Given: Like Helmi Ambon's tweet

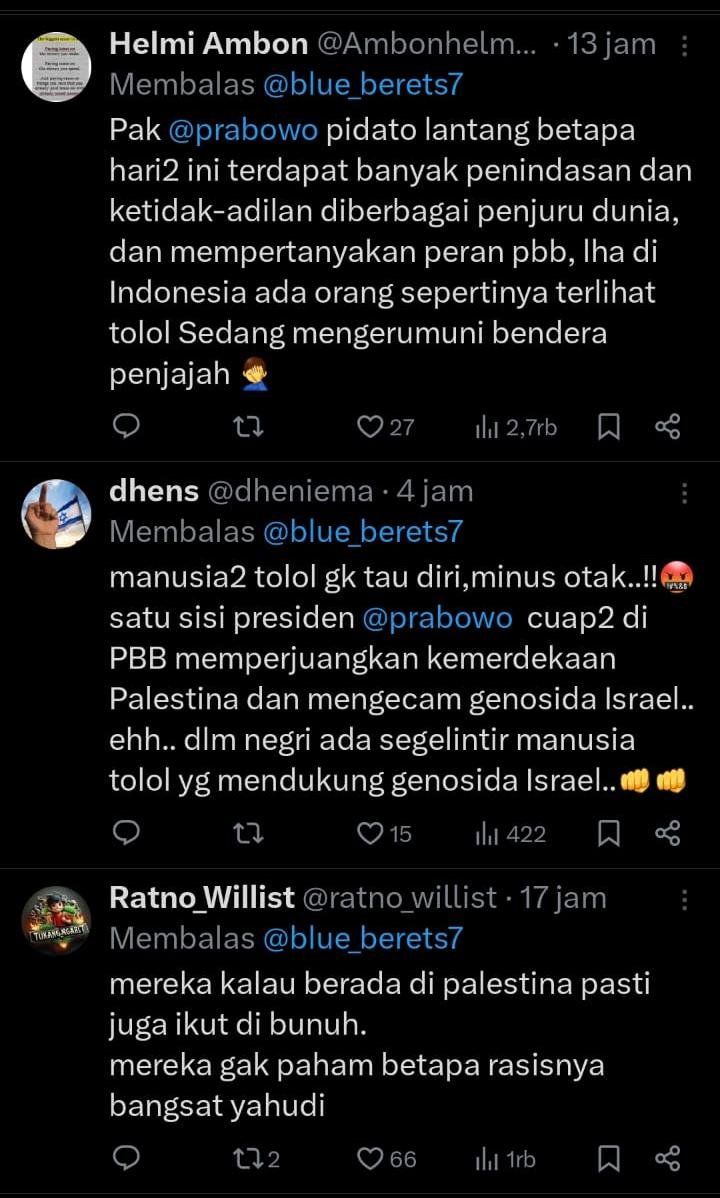Looking at the screenshot, I should pyautogui.click(x=371, y=427).
